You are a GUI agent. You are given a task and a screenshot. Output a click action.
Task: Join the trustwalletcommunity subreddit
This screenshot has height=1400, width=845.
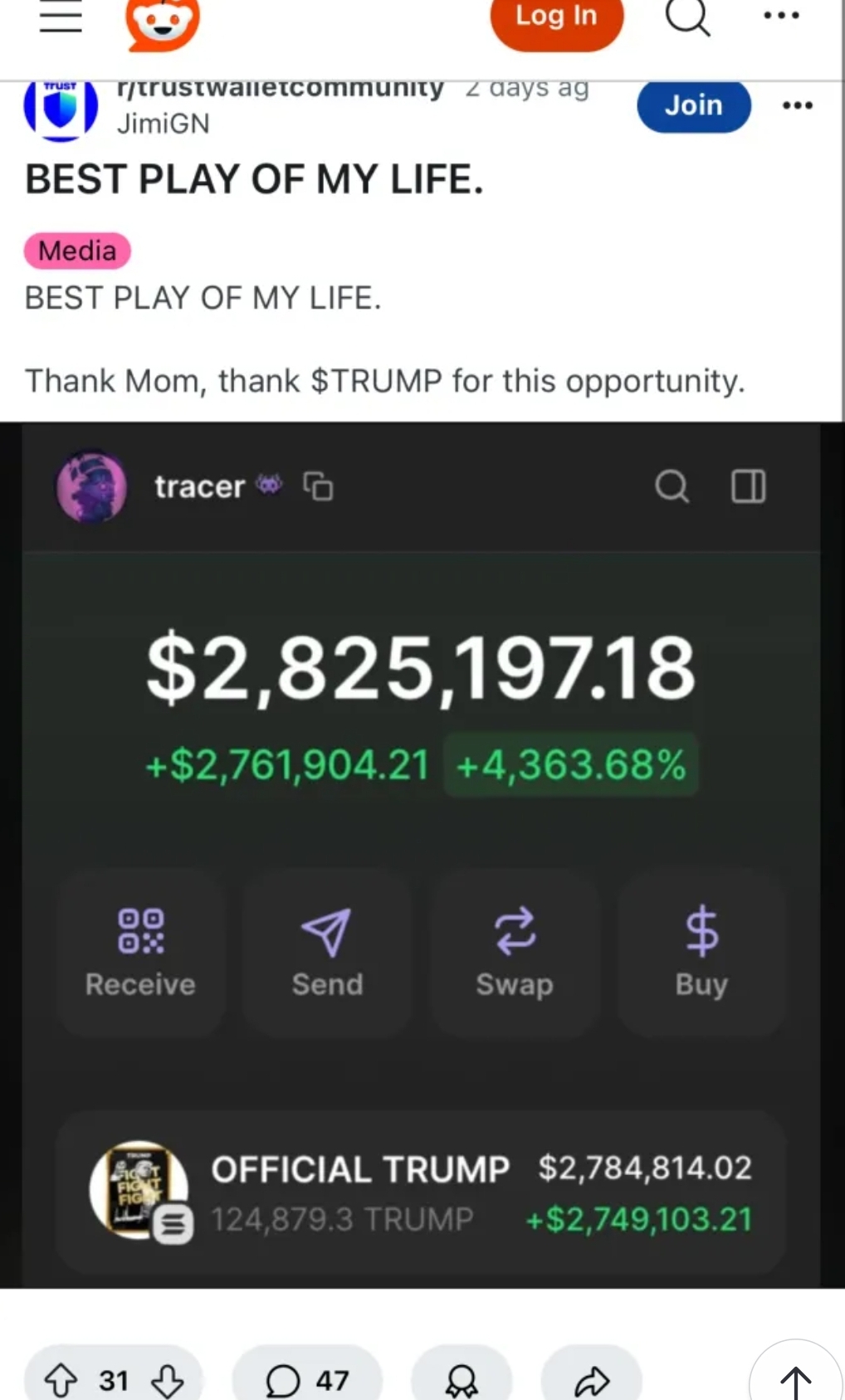click(693, 105)
